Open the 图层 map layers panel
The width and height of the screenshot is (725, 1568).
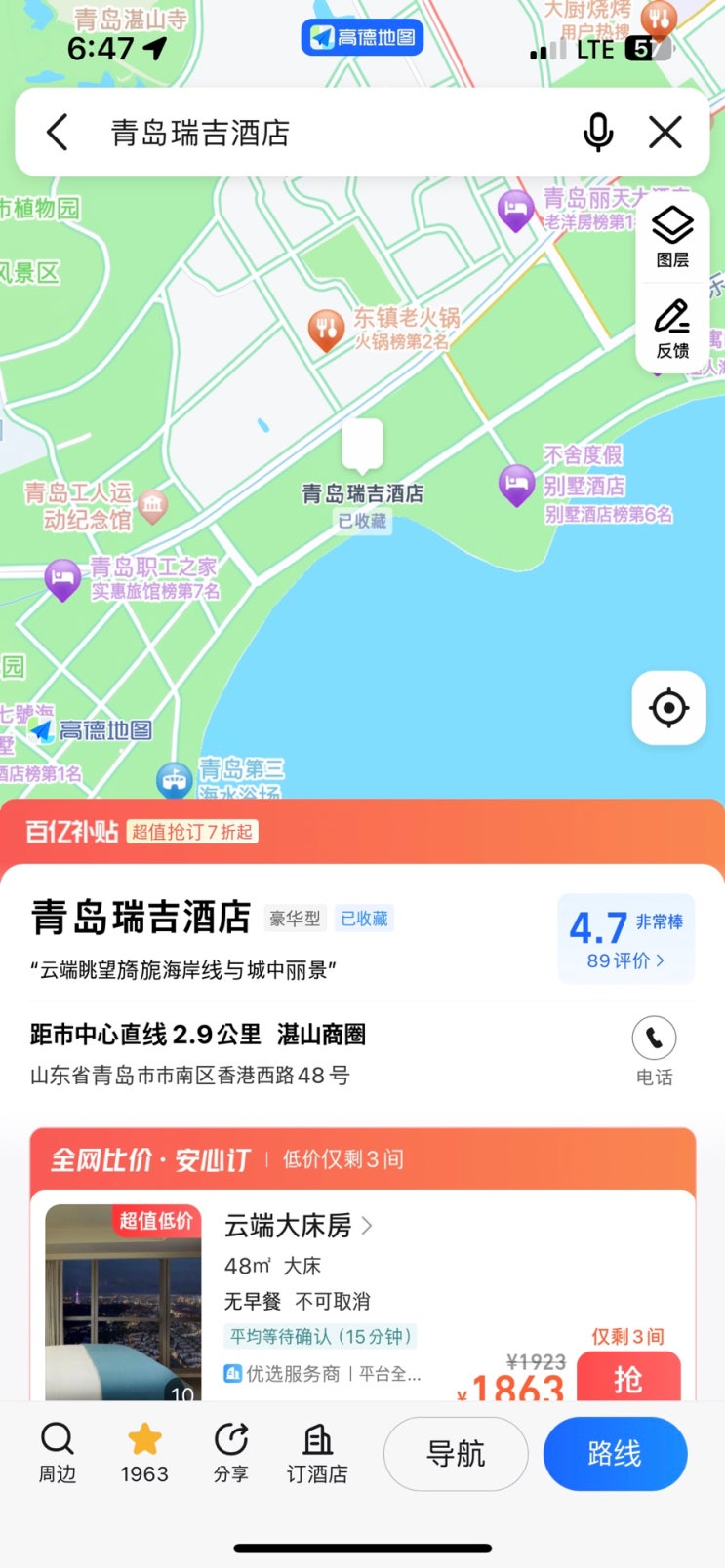672,237
